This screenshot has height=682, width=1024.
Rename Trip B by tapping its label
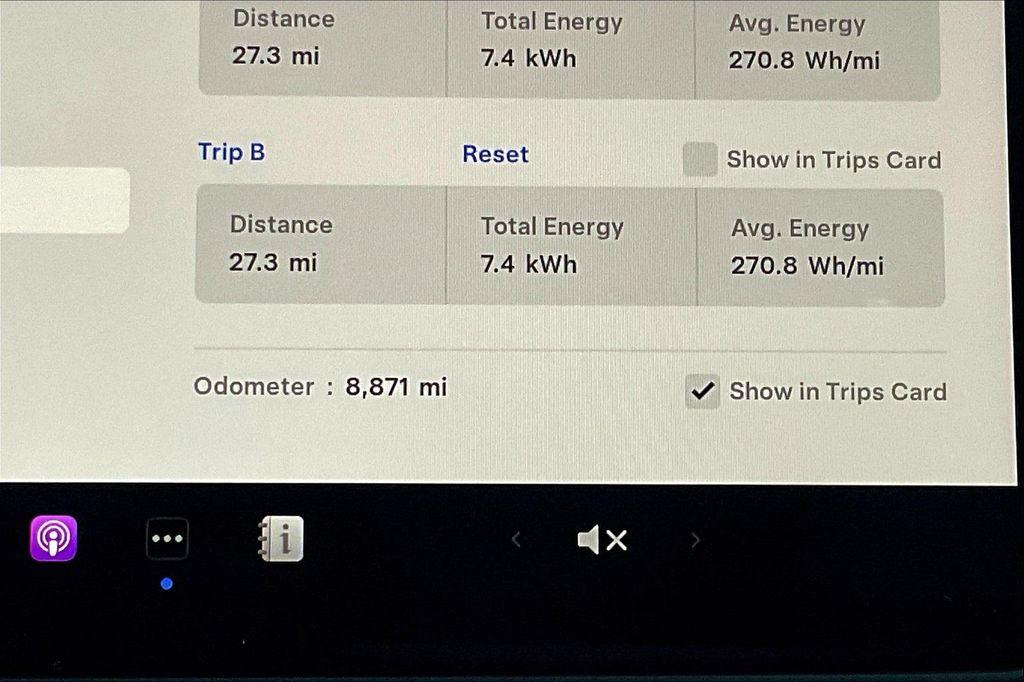tap(232, 152)
